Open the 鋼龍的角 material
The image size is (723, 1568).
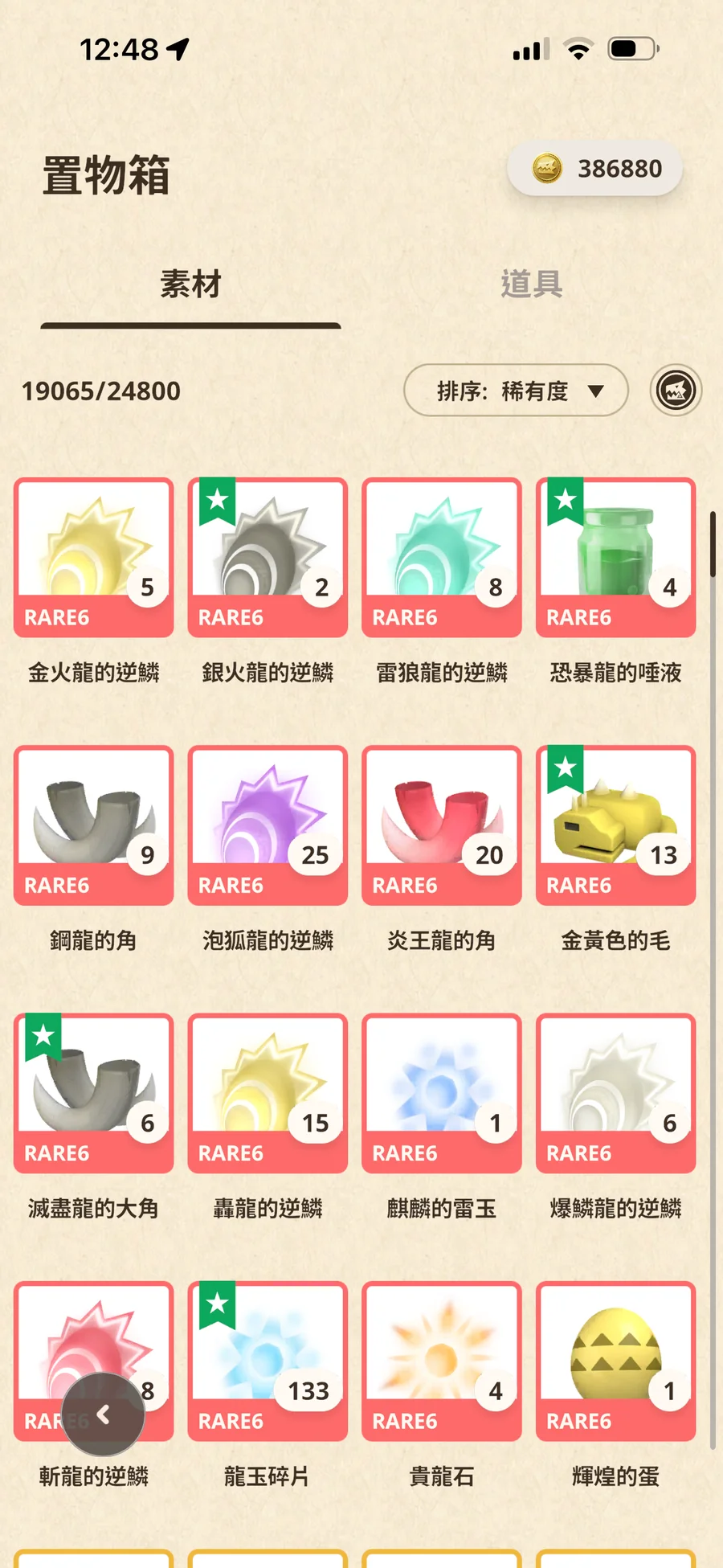coord(94,825)
